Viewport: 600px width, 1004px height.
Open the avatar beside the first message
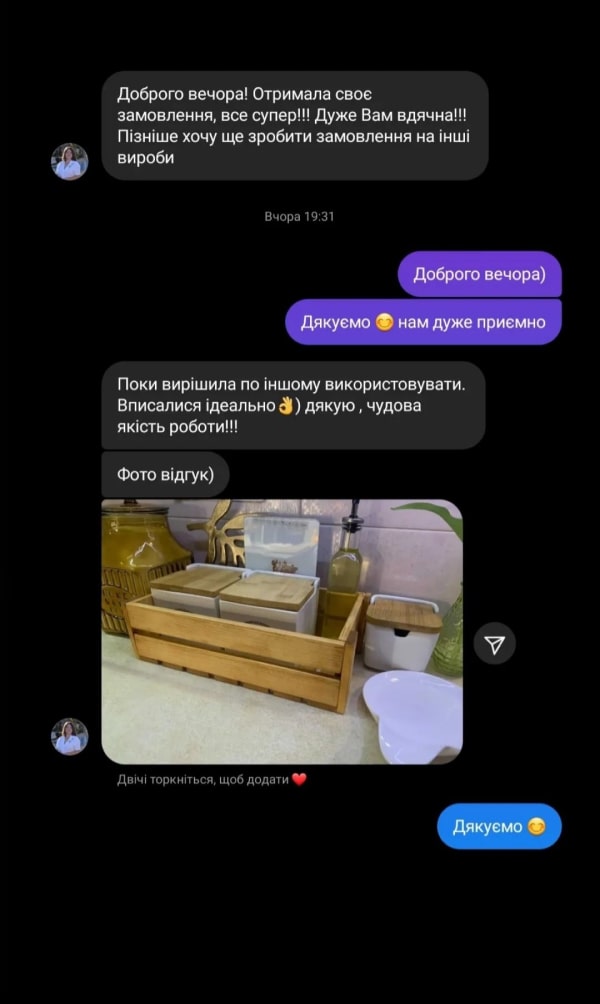[x=69, y=162]
